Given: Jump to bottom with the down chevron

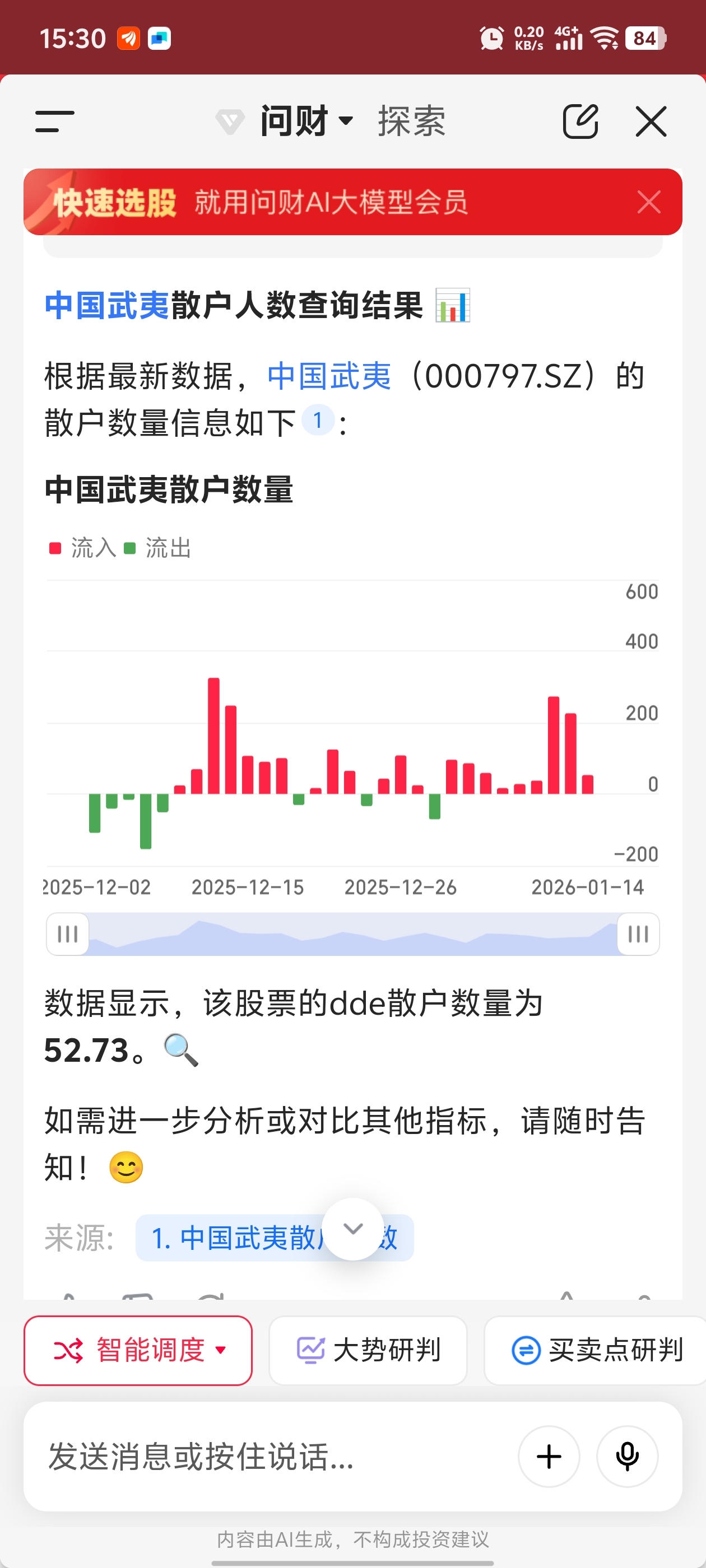Looking at the screenshot, I should tap(352, 1228).
